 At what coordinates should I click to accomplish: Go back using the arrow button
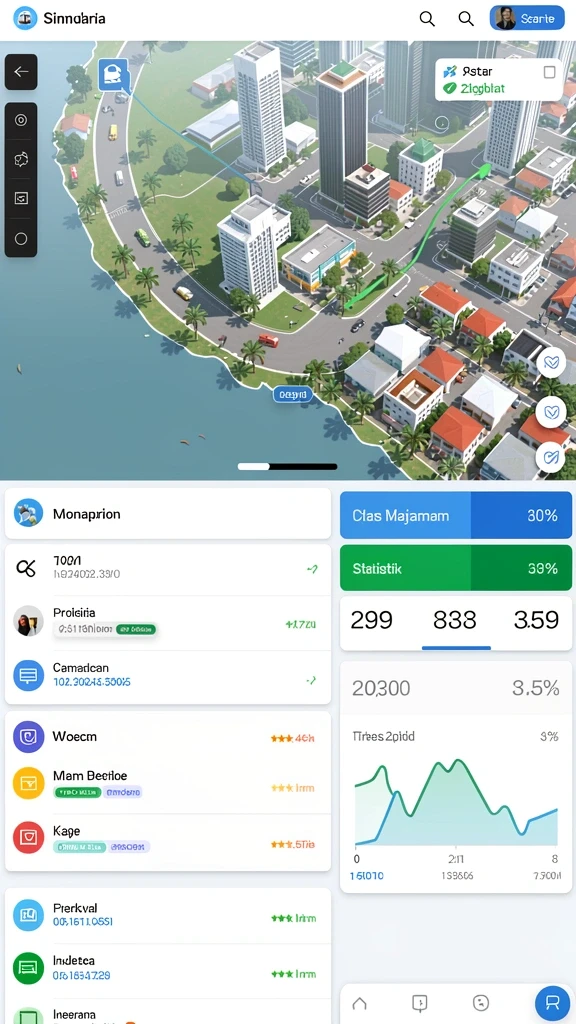pyautogui.click(x=21, y=72)
